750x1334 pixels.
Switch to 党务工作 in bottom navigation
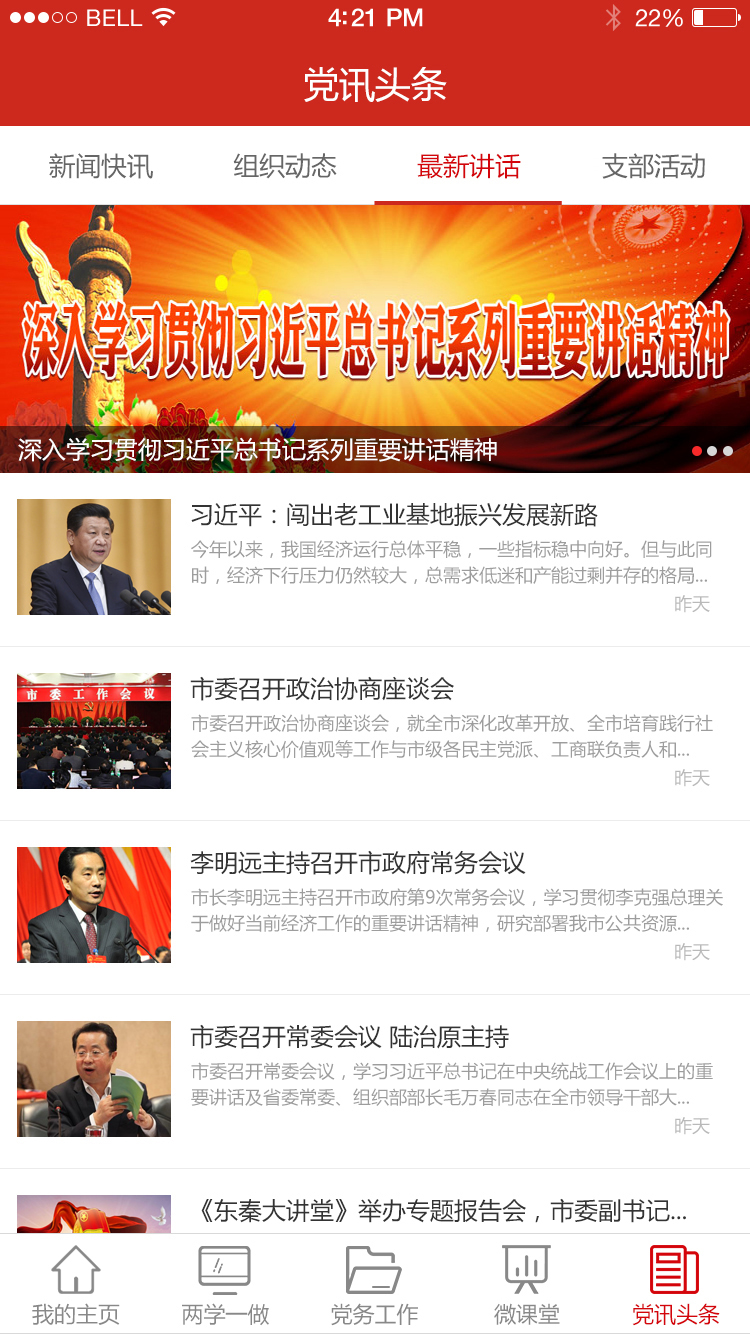click(x=375, y=1284)
